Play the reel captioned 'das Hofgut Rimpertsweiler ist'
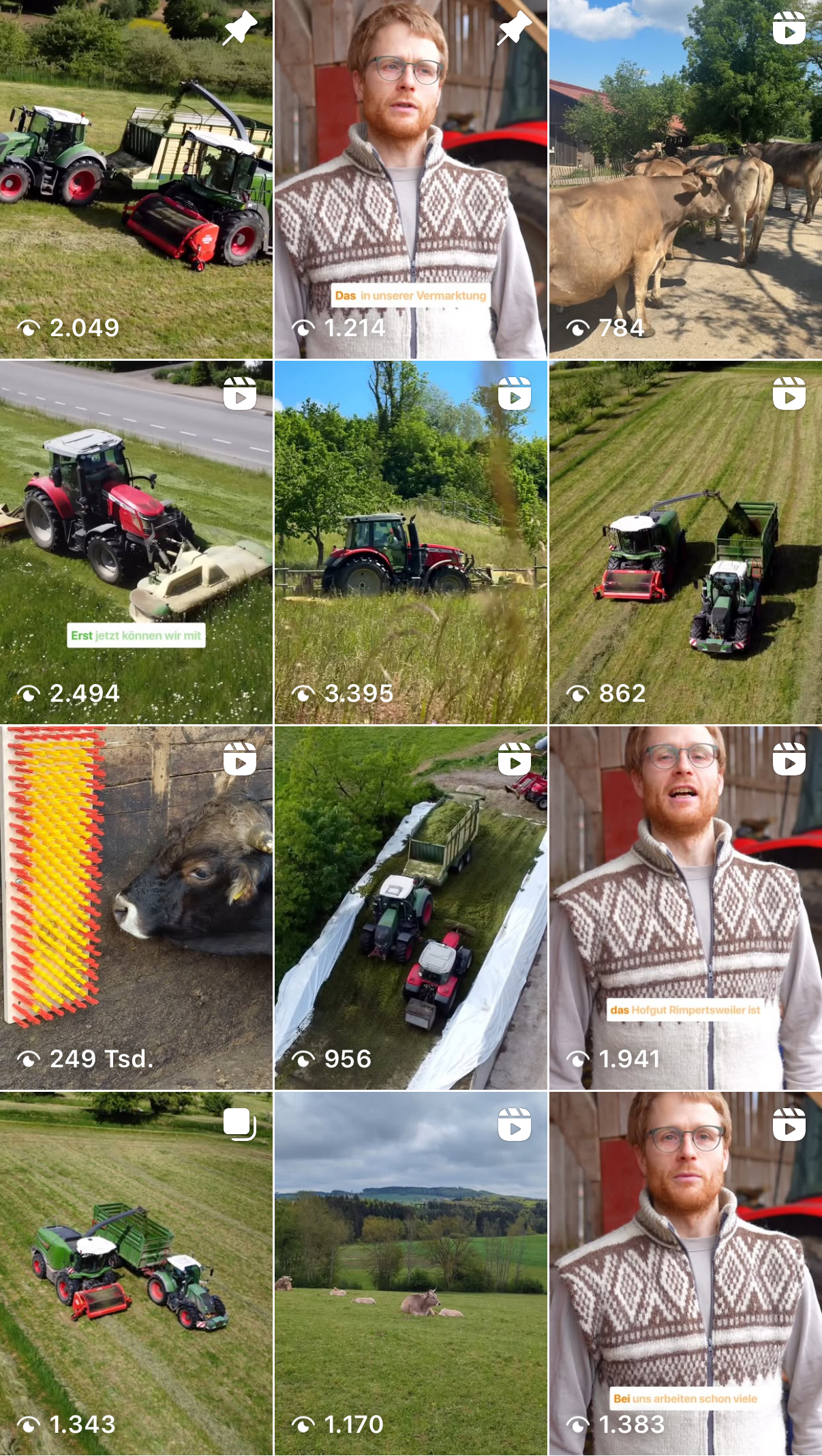Image resolution: width=822 pixels, height=1456 pixels. point(686,908)
